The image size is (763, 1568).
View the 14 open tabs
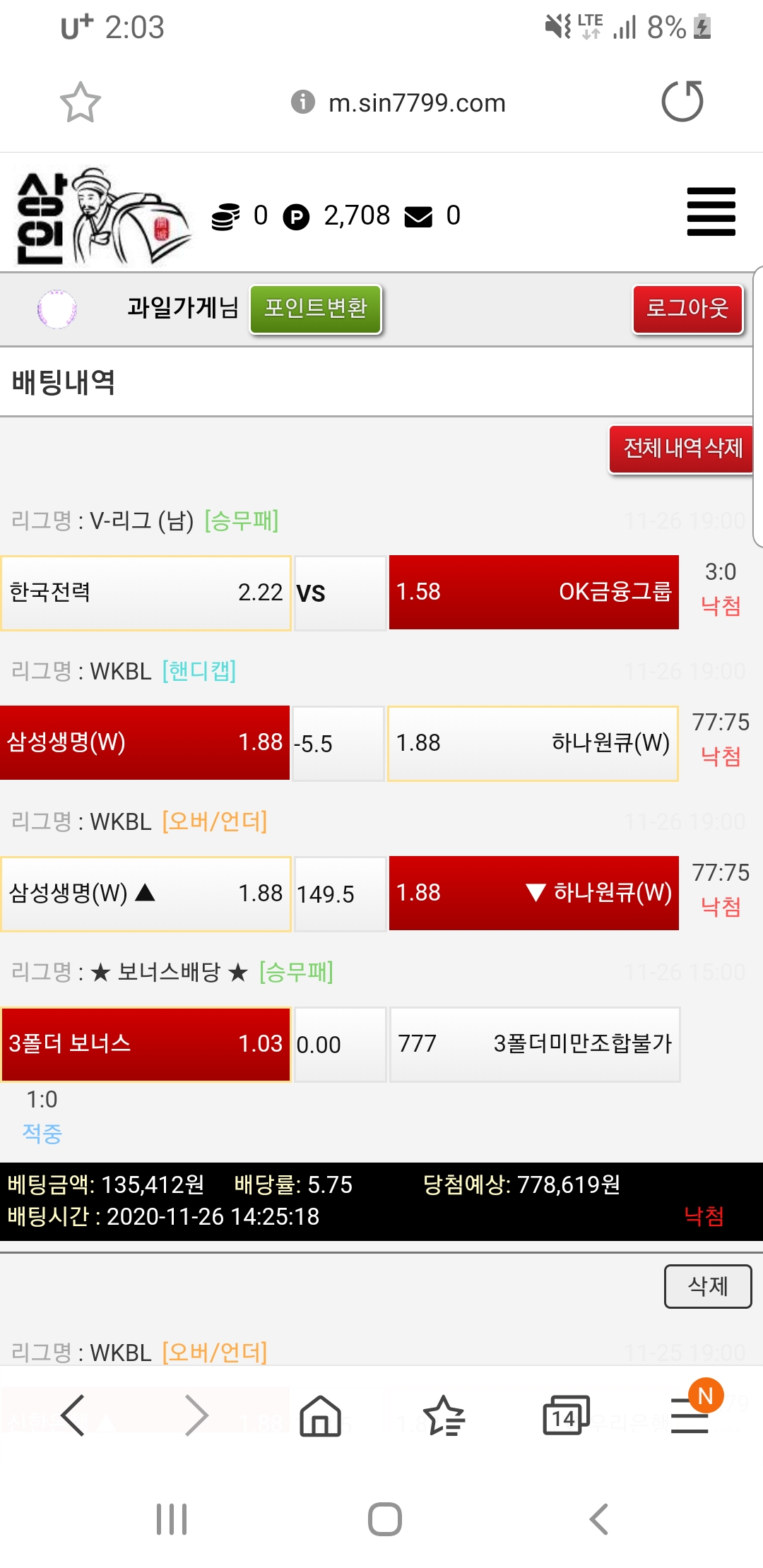point(565,1415)
